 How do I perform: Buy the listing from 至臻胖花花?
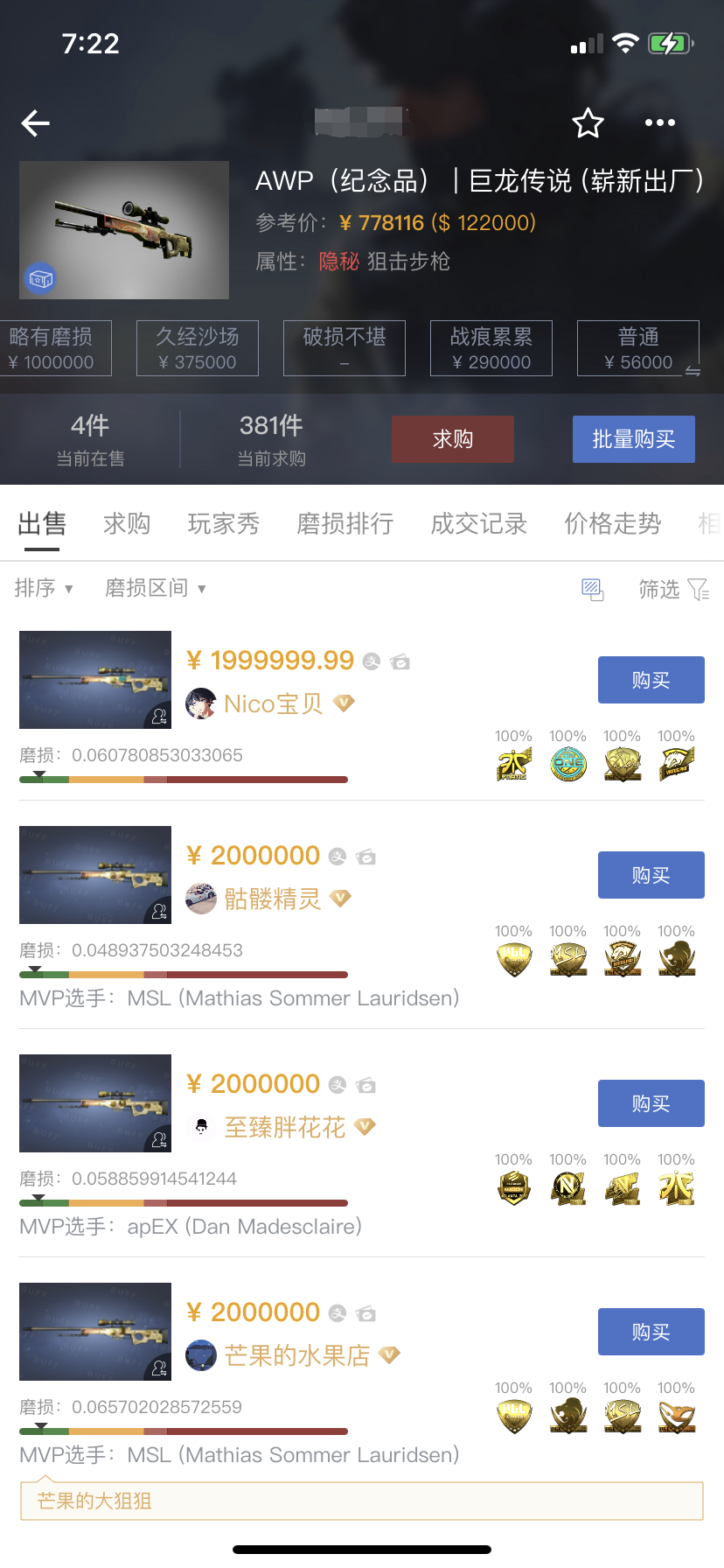coord(651,1103)
